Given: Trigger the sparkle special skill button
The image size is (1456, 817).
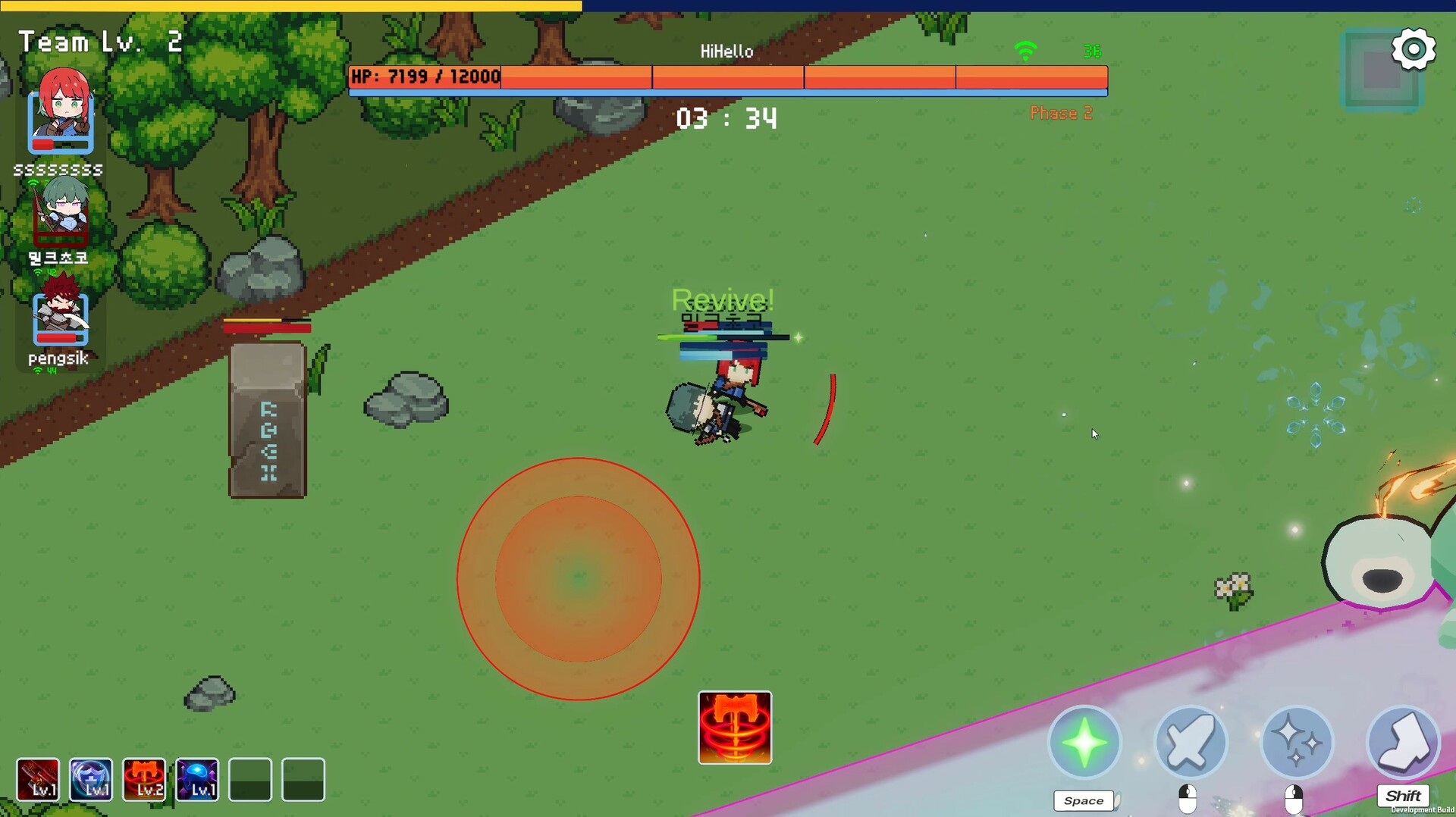Looking at the screenshot, I should (x=1297, y=742).
